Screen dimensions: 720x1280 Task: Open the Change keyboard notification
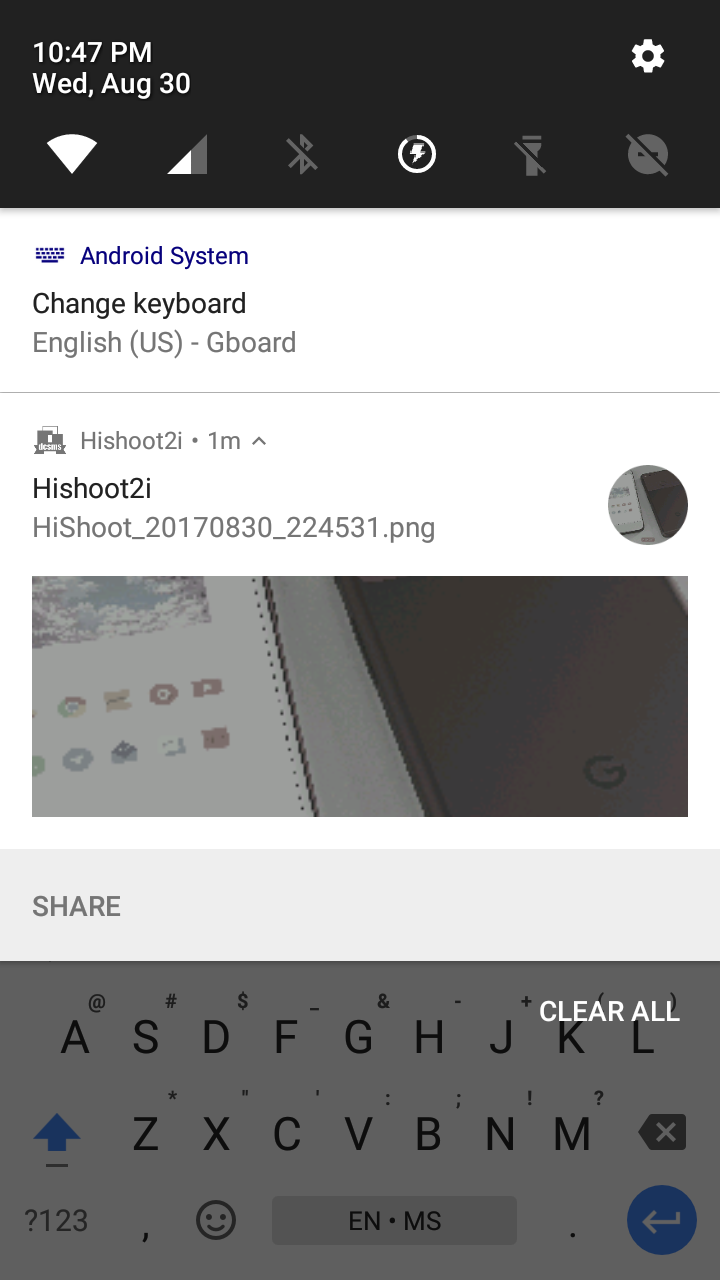[360, 300]
